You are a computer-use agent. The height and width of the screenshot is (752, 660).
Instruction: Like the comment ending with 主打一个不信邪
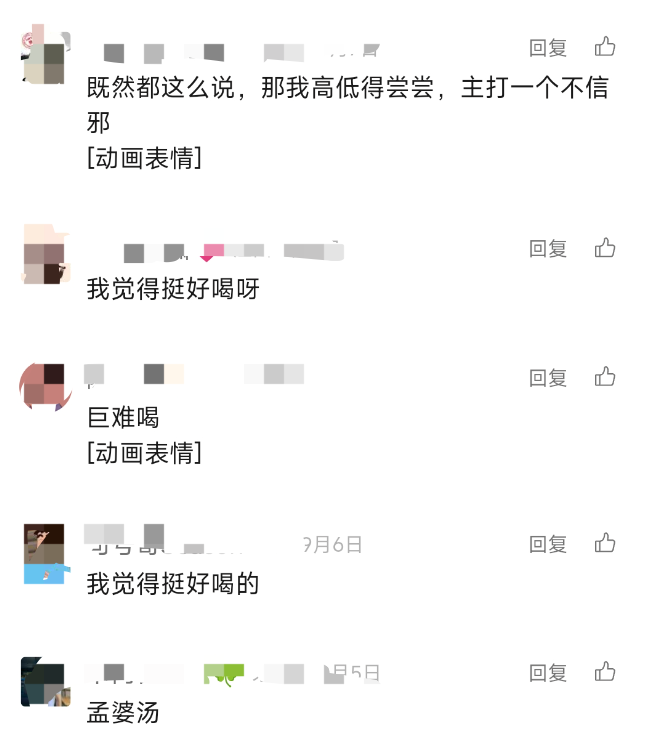click(x=605, y=47)
